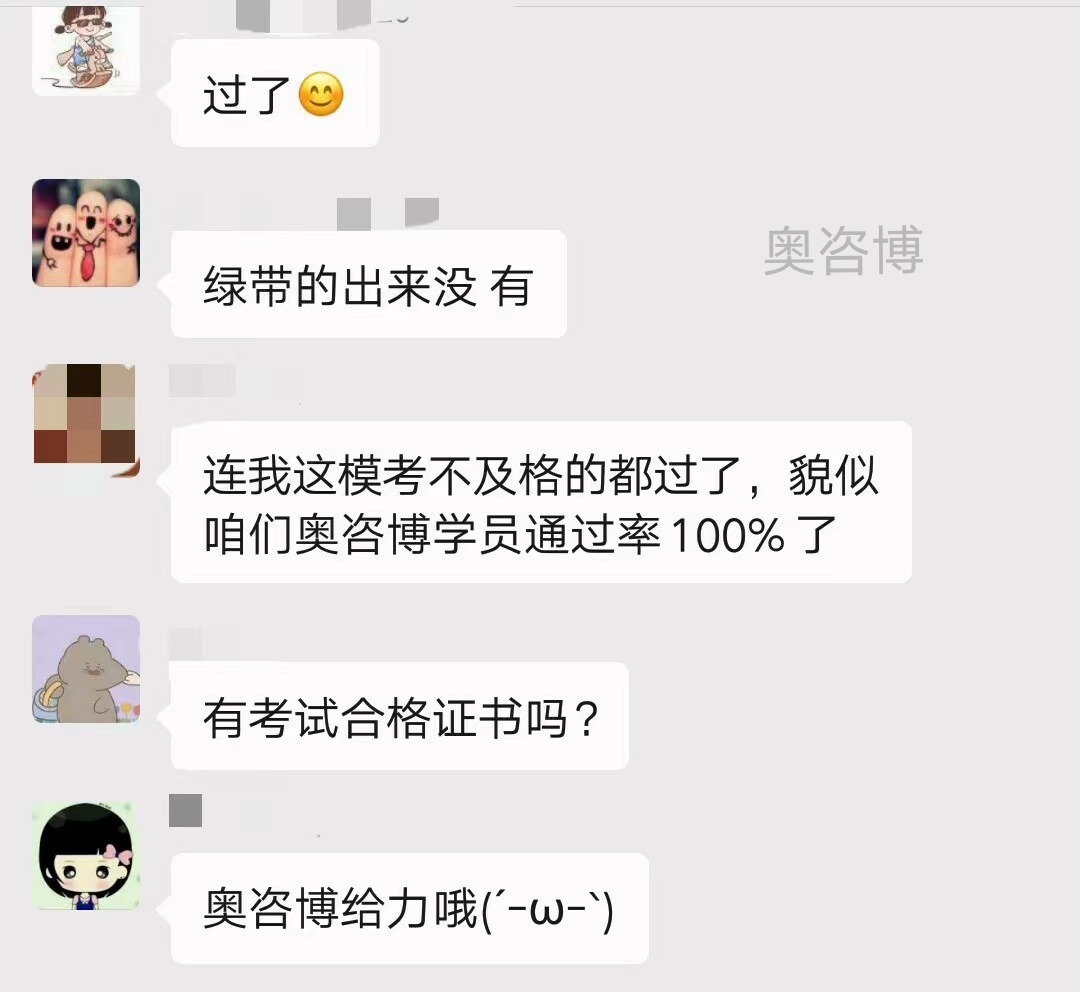Open profile of sender of 过了 message
Image resolution: width=1080 pixels, height=992 pixels.
point(86,50)
